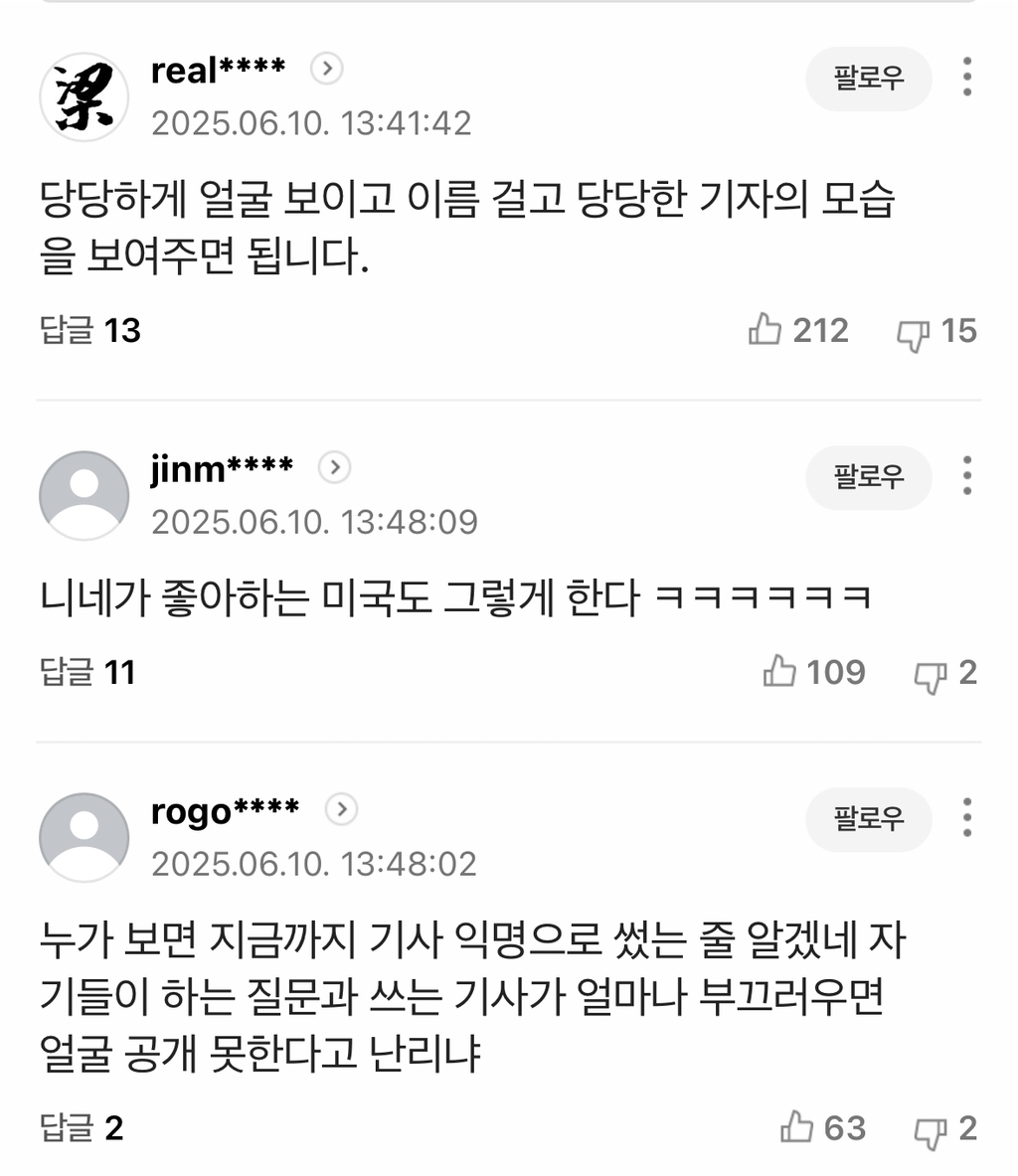Select the username jinm****
This screenshot has height=1176, width=1018.
click(224, 469)
